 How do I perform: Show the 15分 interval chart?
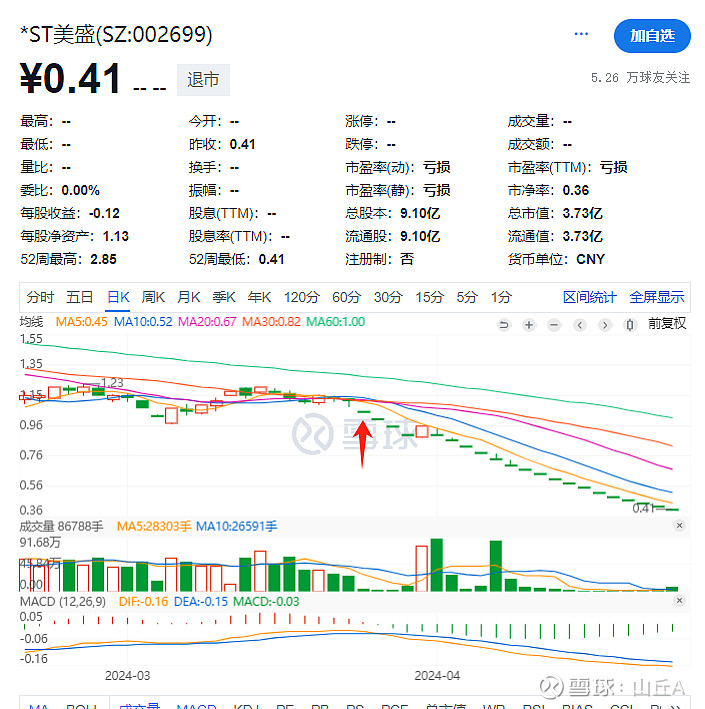tap(429, 297)
